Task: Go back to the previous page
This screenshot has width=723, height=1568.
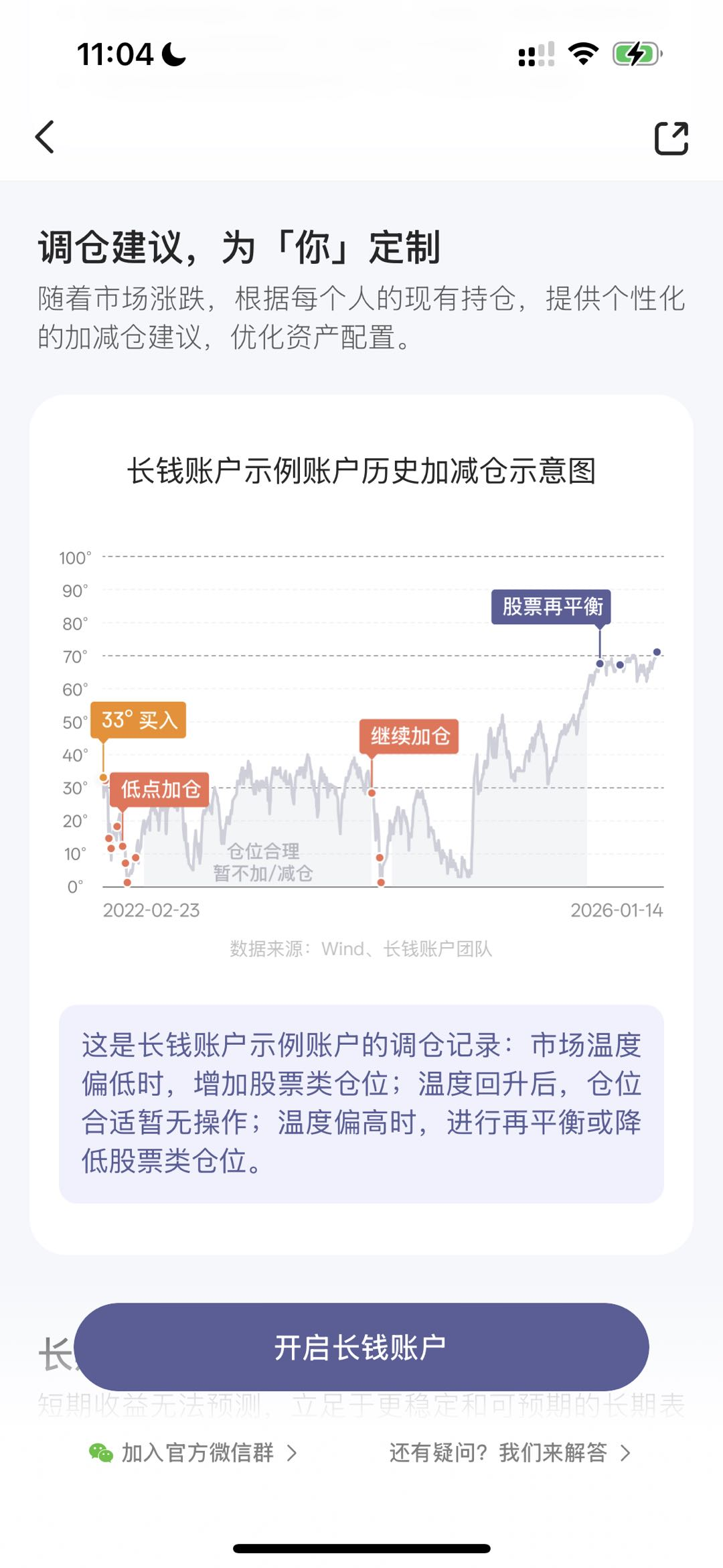Action: click(x=45, y=137)
